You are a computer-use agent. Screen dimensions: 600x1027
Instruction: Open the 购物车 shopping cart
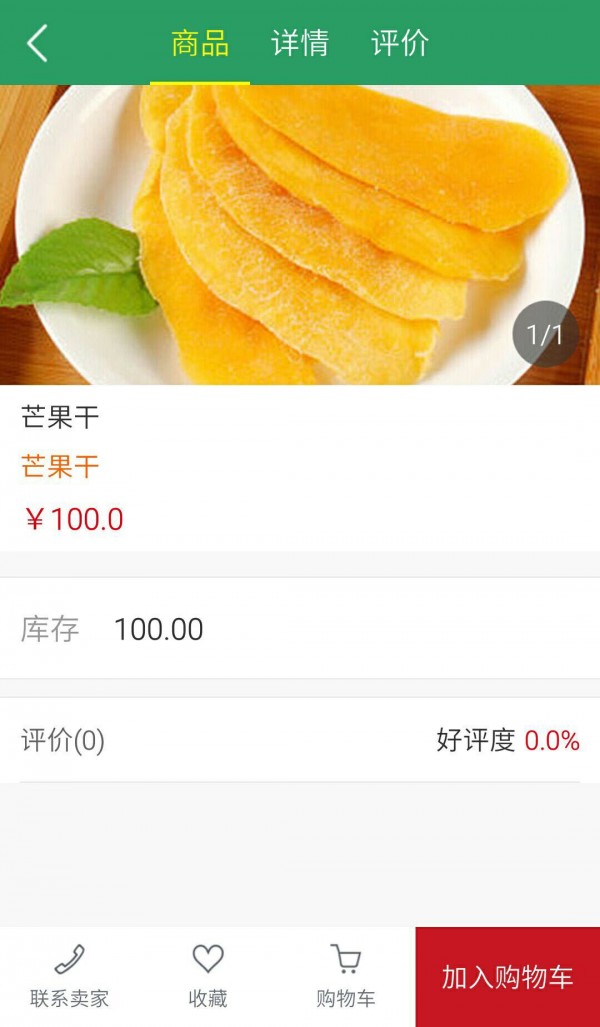346,977
